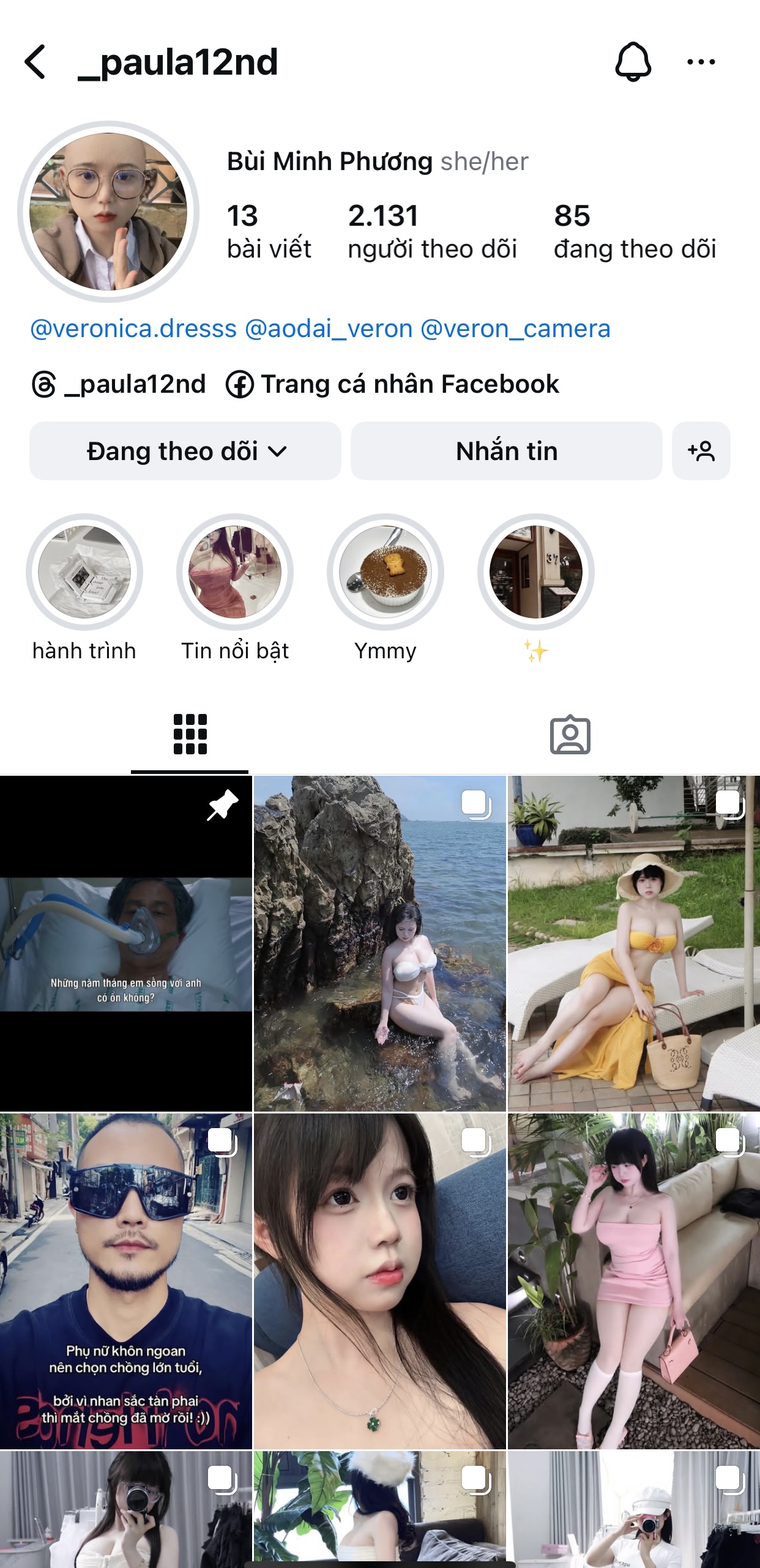
Task: Open the three-dot overflow menu
Action: (x=701, y=62)
